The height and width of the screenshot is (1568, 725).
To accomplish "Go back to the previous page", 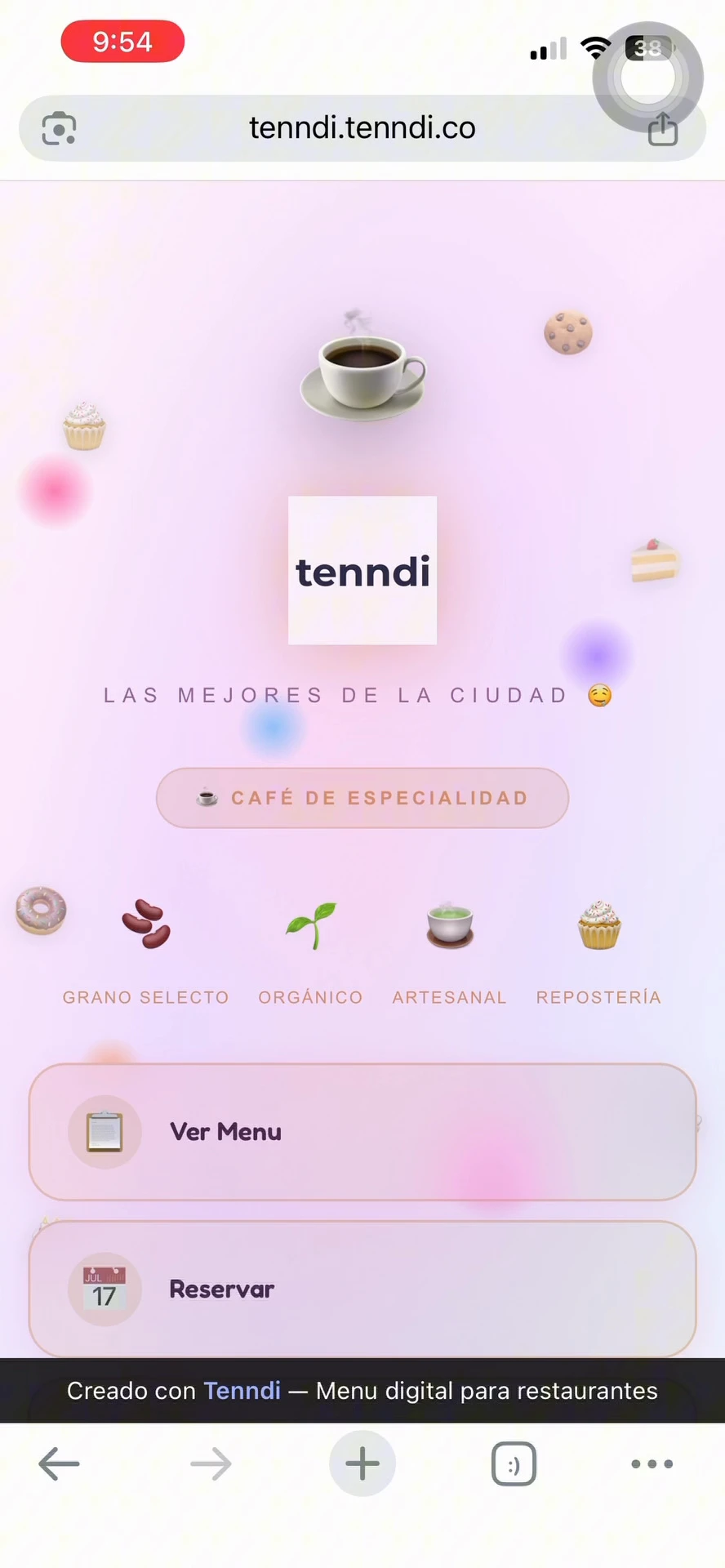I will (59, 1464).
